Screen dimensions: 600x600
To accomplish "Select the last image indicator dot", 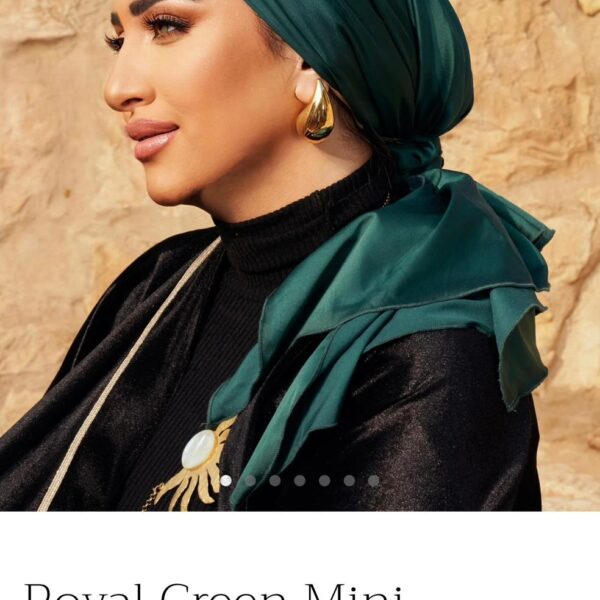I will pyautogui.click(x=373, y=481).
